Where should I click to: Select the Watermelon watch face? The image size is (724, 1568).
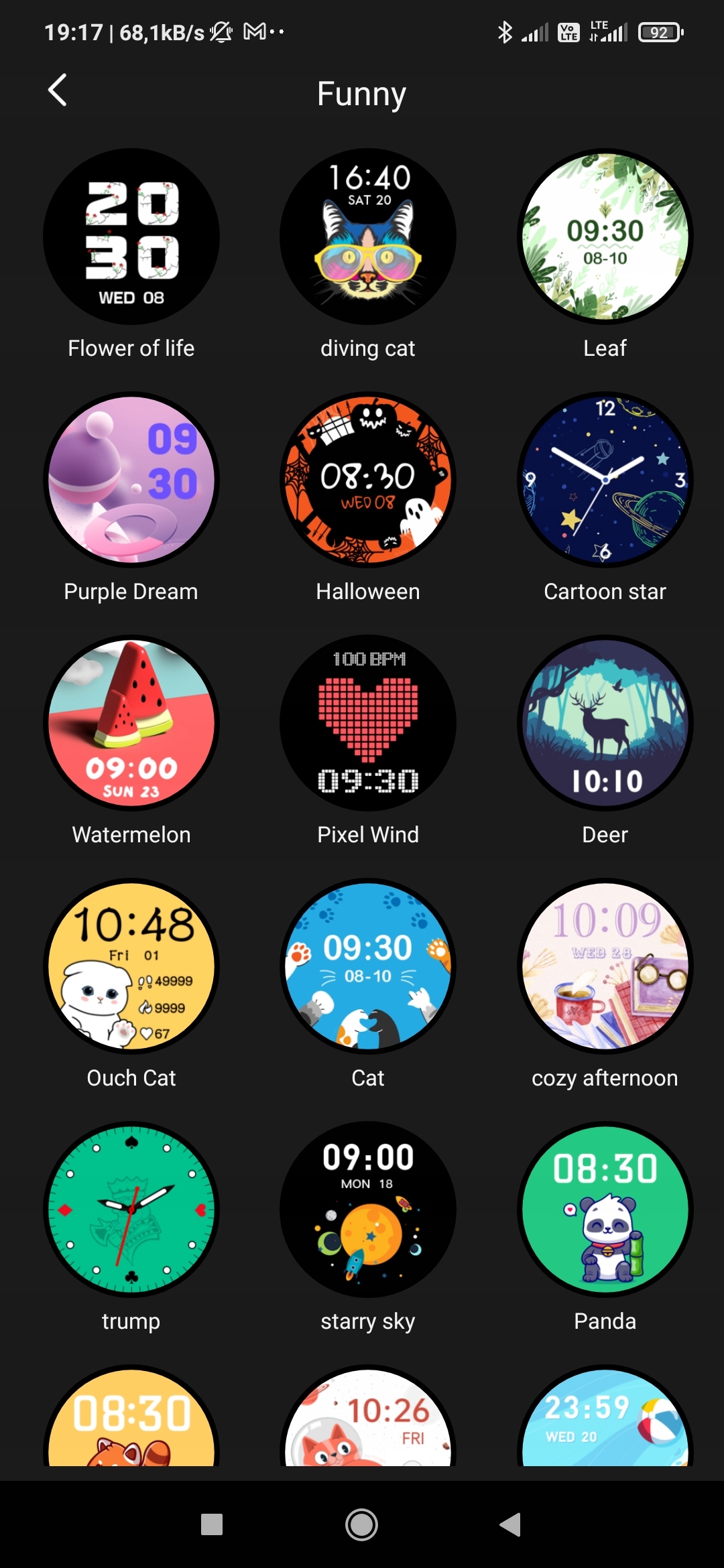pyautogui.click(x=131, y=722)
